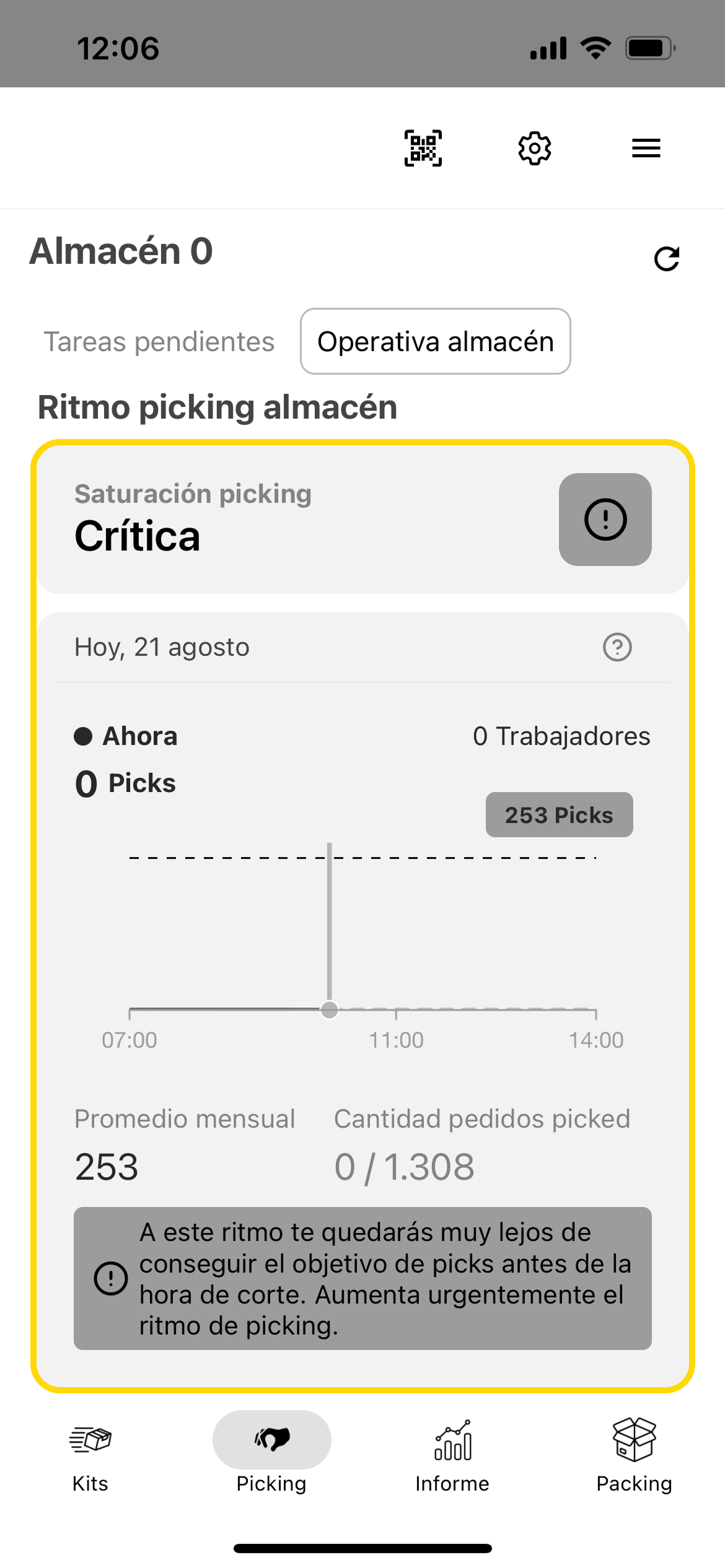Image resolution: width=725 pixels, height=1568 pixels.
Task: Switch to the Informe tab
Action: coord(452,1455)
